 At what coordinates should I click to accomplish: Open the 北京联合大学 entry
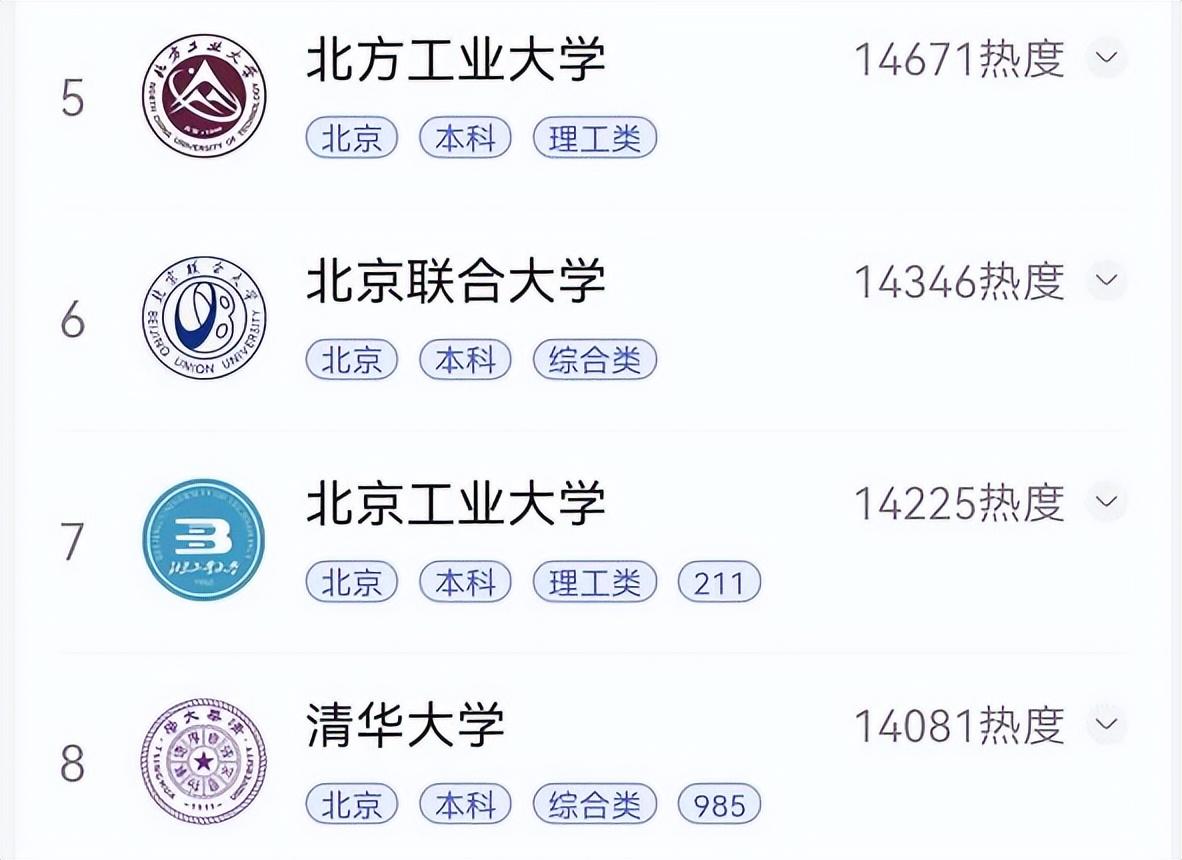point(456,282)
